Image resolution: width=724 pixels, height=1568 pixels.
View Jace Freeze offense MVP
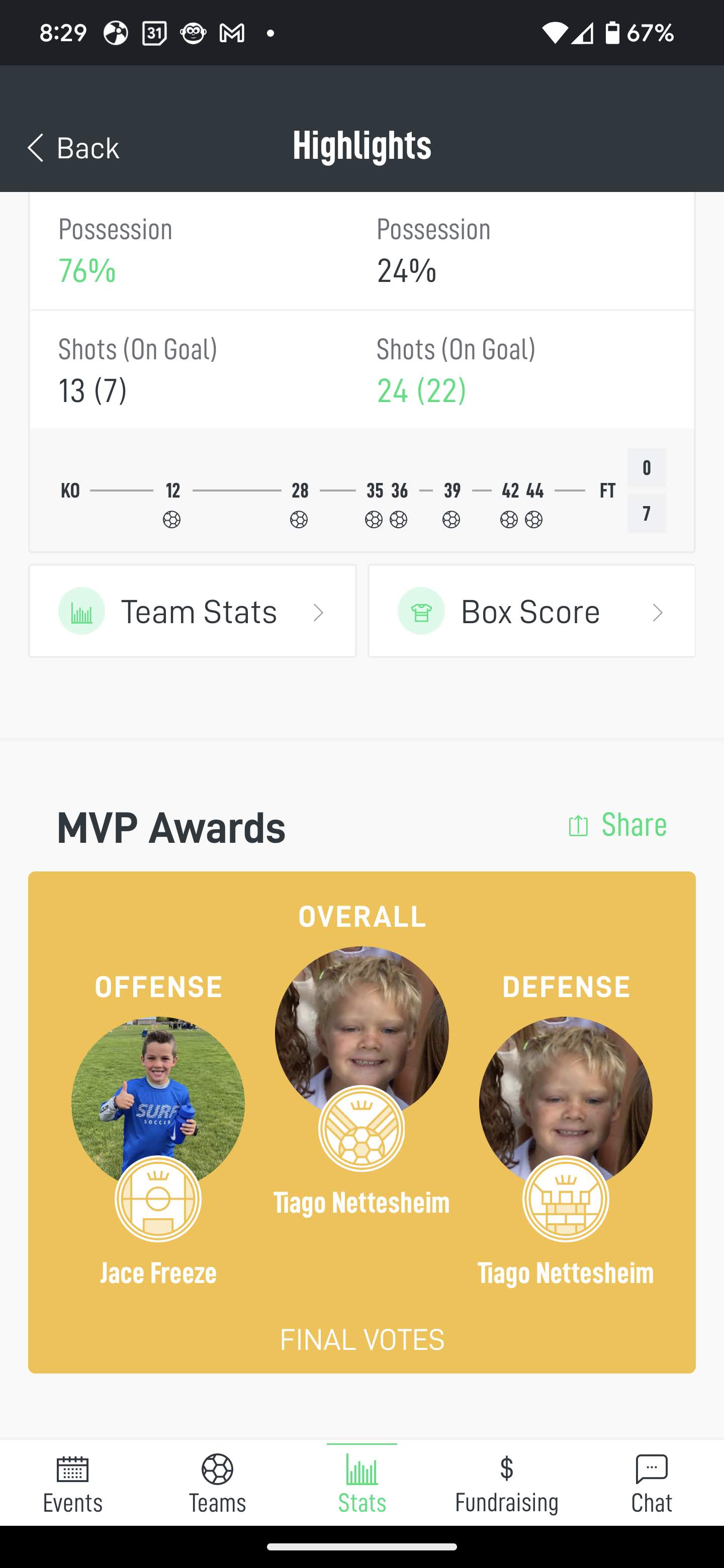[158, 1102]
